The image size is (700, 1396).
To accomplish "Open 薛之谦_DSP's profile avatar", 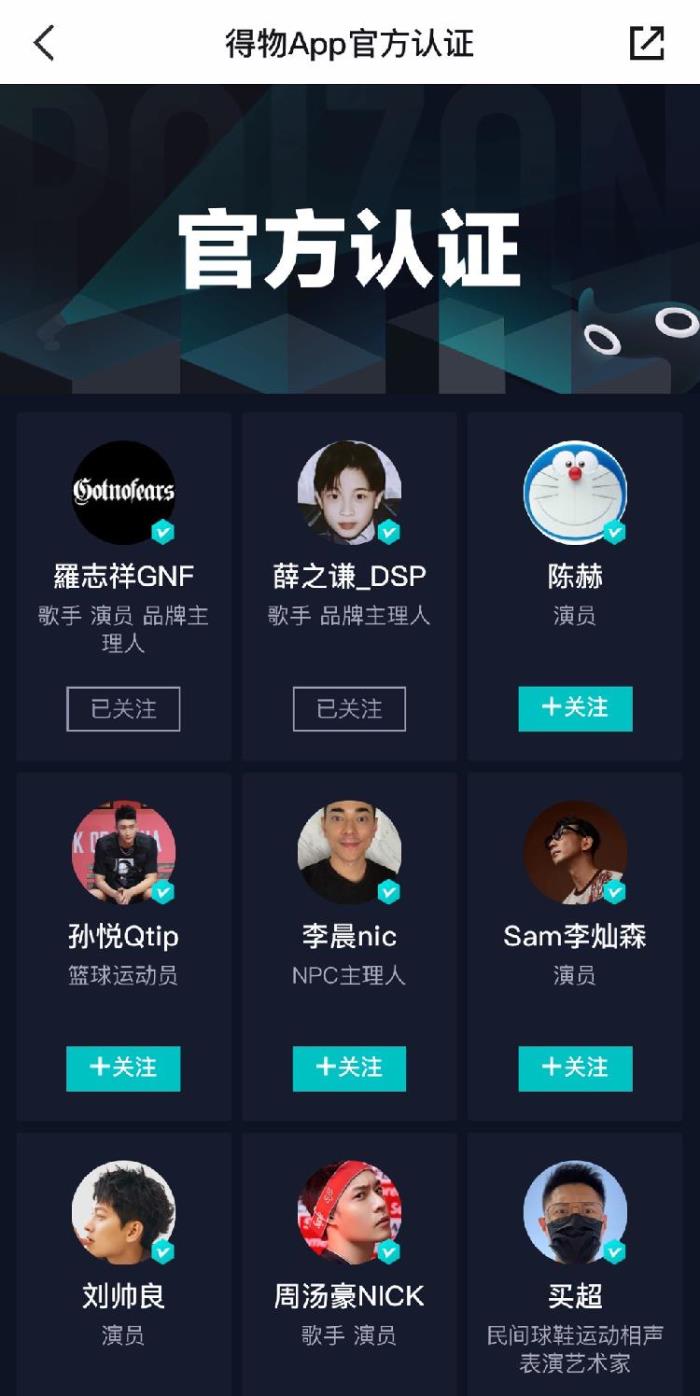I will [x=349, y=492].
